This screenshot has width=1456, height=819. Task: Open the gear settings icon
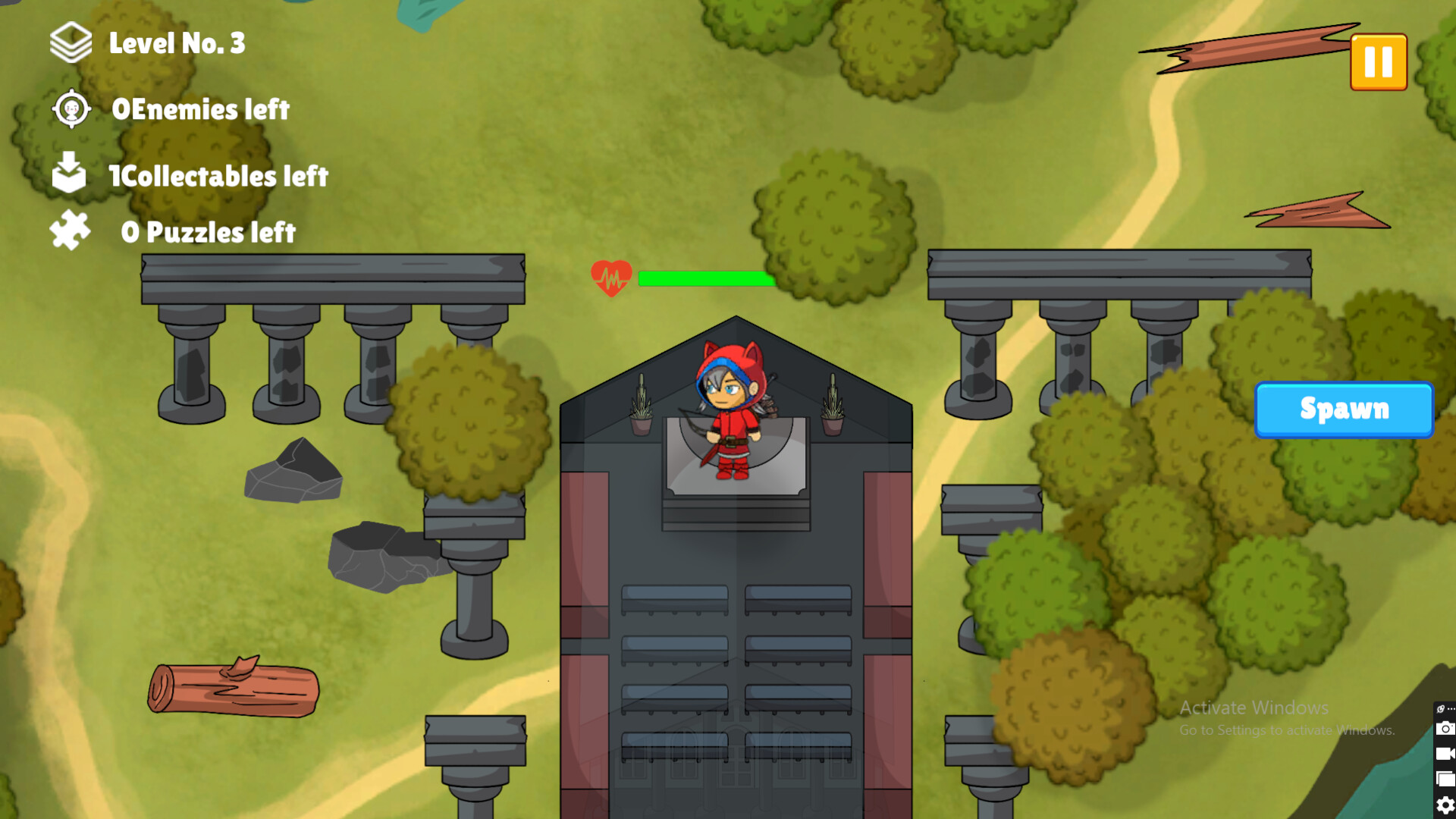1445,805
